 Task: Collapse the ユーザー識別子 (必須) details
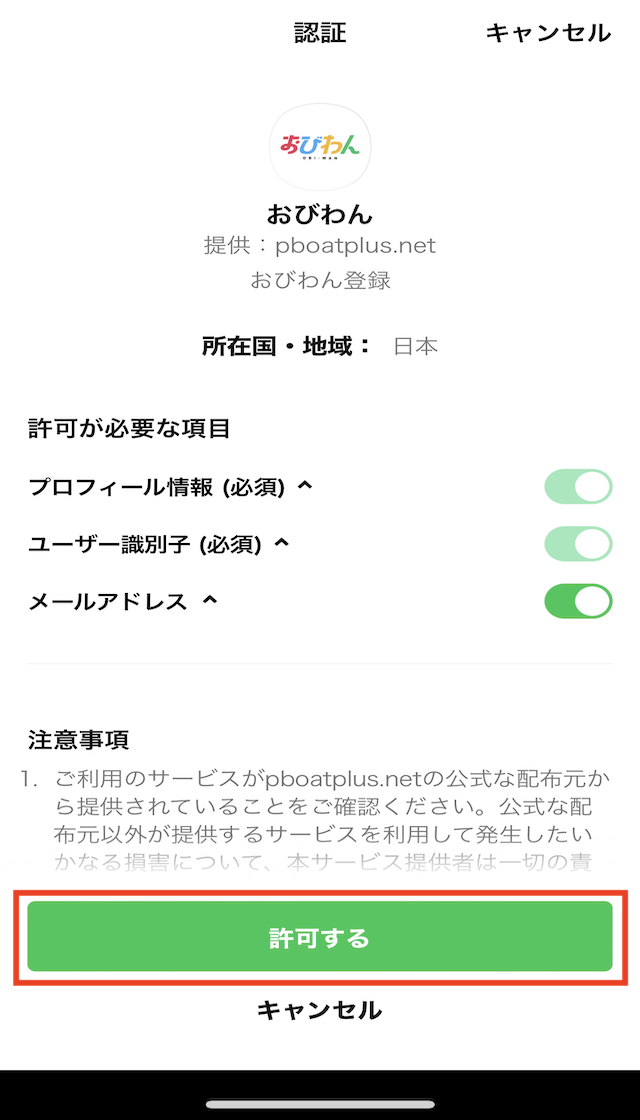point(281,543)
